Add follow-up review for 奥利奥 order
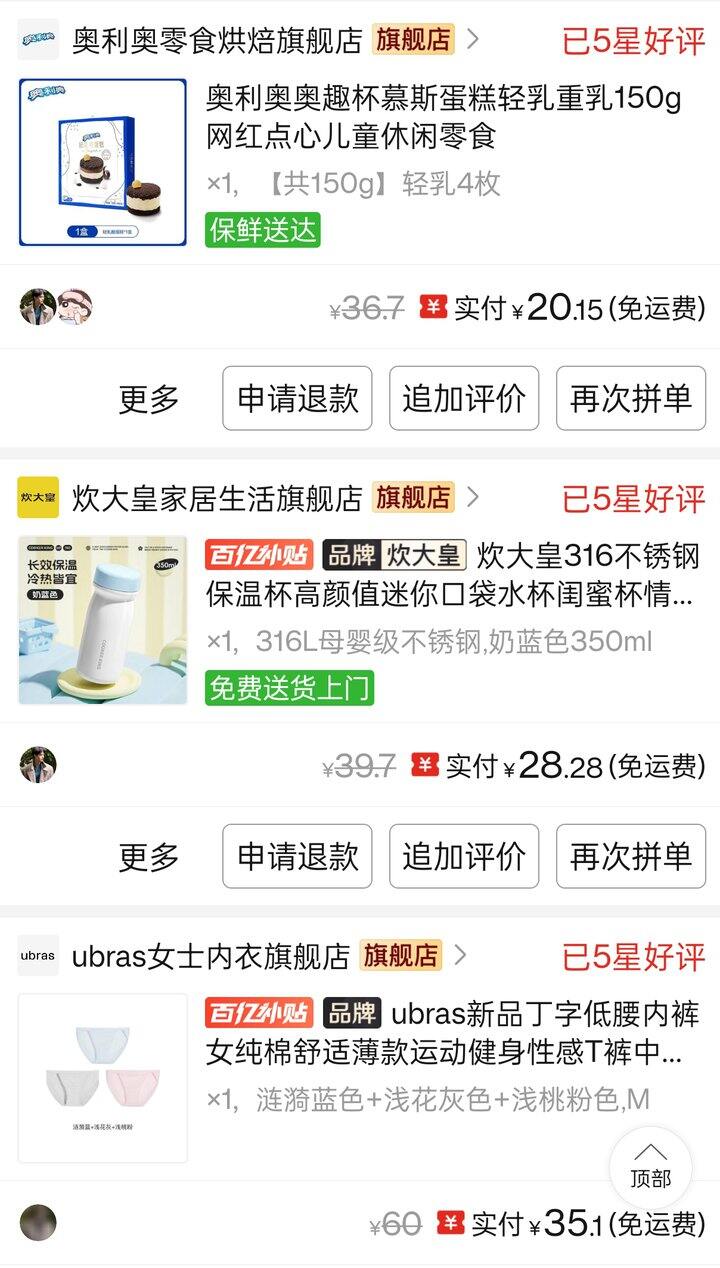 pyautogui.click(x=464, y=399)
